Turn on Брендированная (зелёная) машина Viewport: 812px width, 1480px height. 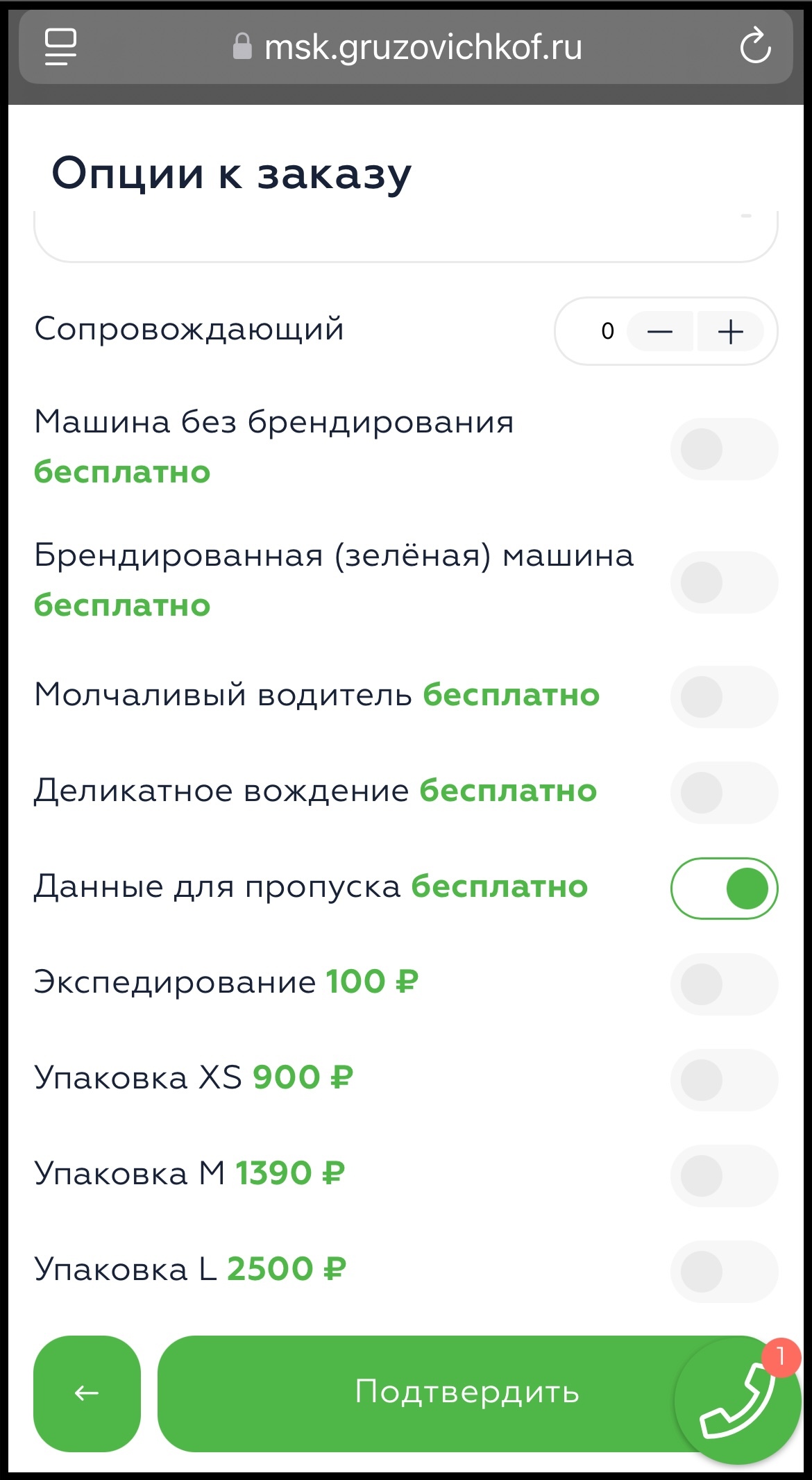pos(724,582)
